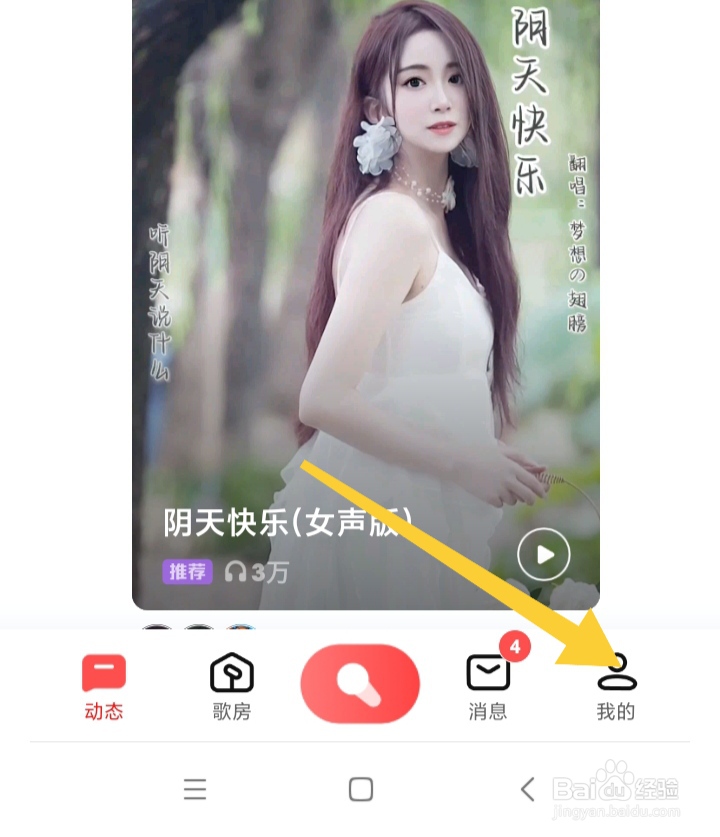
Task: Open song title 阴天快乐(女声版)
Action: coord(284,520)
